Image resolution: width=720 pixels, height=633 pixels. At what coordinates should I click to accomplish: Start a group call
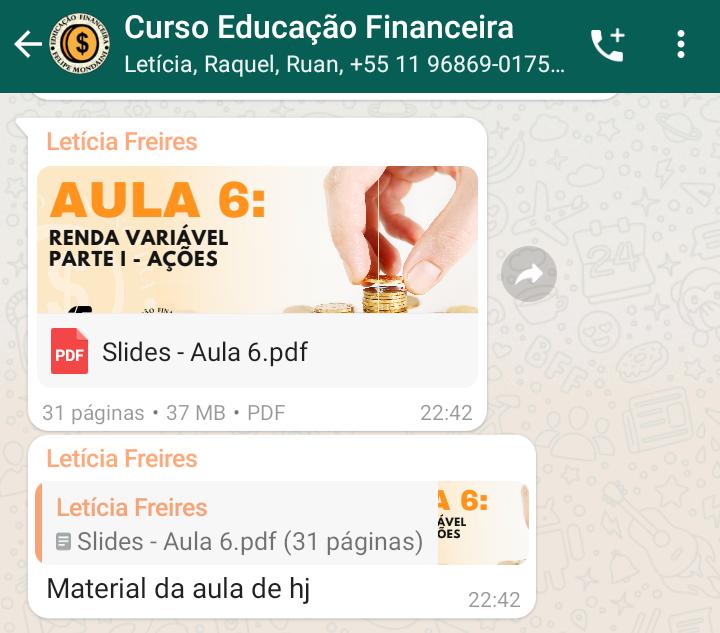pyautogui.click(x=607, y=45)
